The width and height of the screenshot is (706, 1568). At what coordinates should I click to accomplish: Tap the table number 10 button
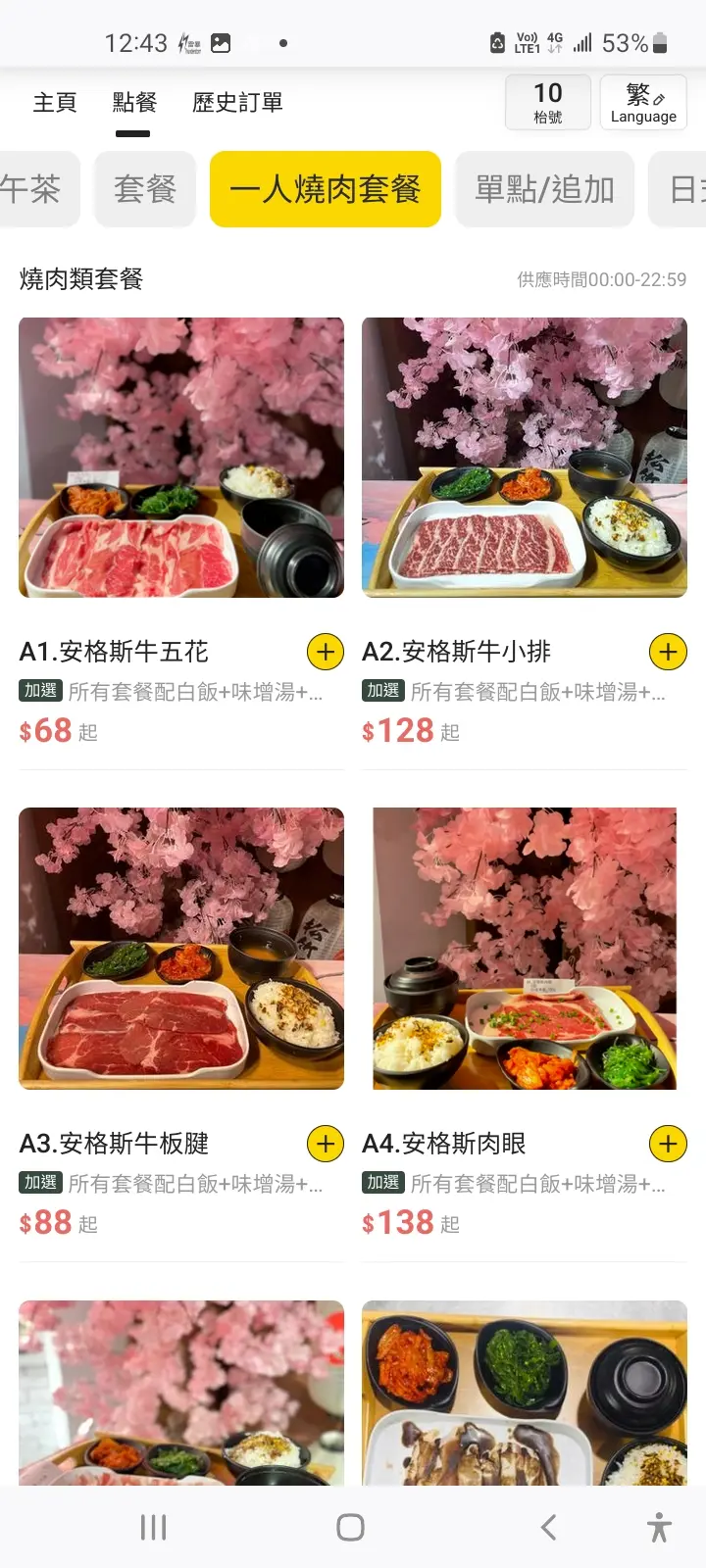coord(548,103)
